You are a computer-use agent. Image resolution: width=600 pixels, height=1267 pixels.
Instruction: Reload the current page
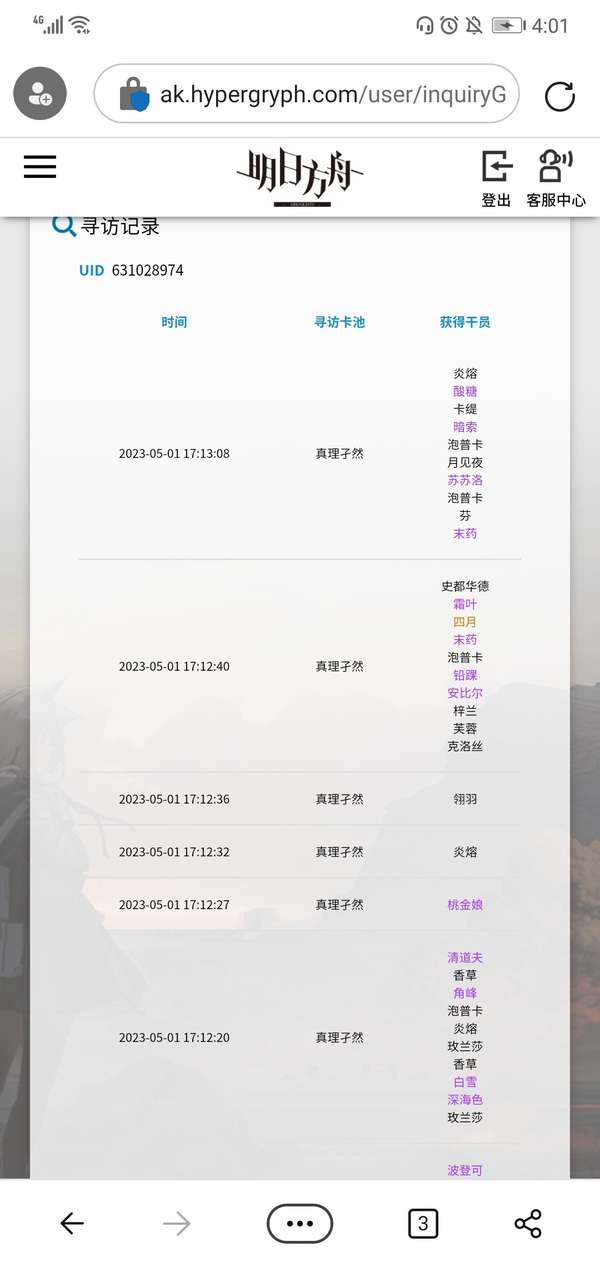click(559, 96)
